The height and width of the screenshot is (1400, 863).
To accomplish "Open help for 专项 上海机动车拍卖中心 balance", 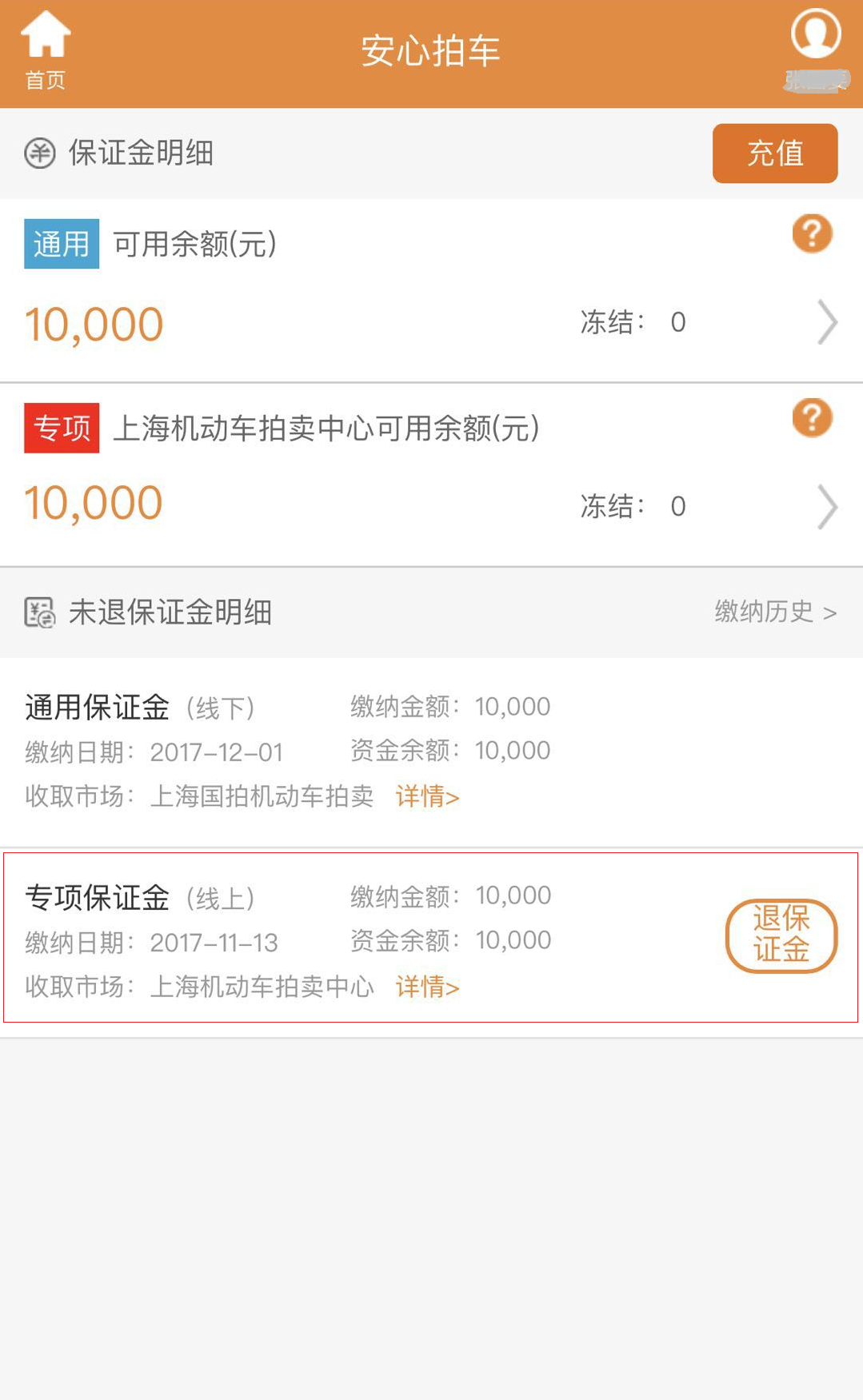I will [812, 418].
